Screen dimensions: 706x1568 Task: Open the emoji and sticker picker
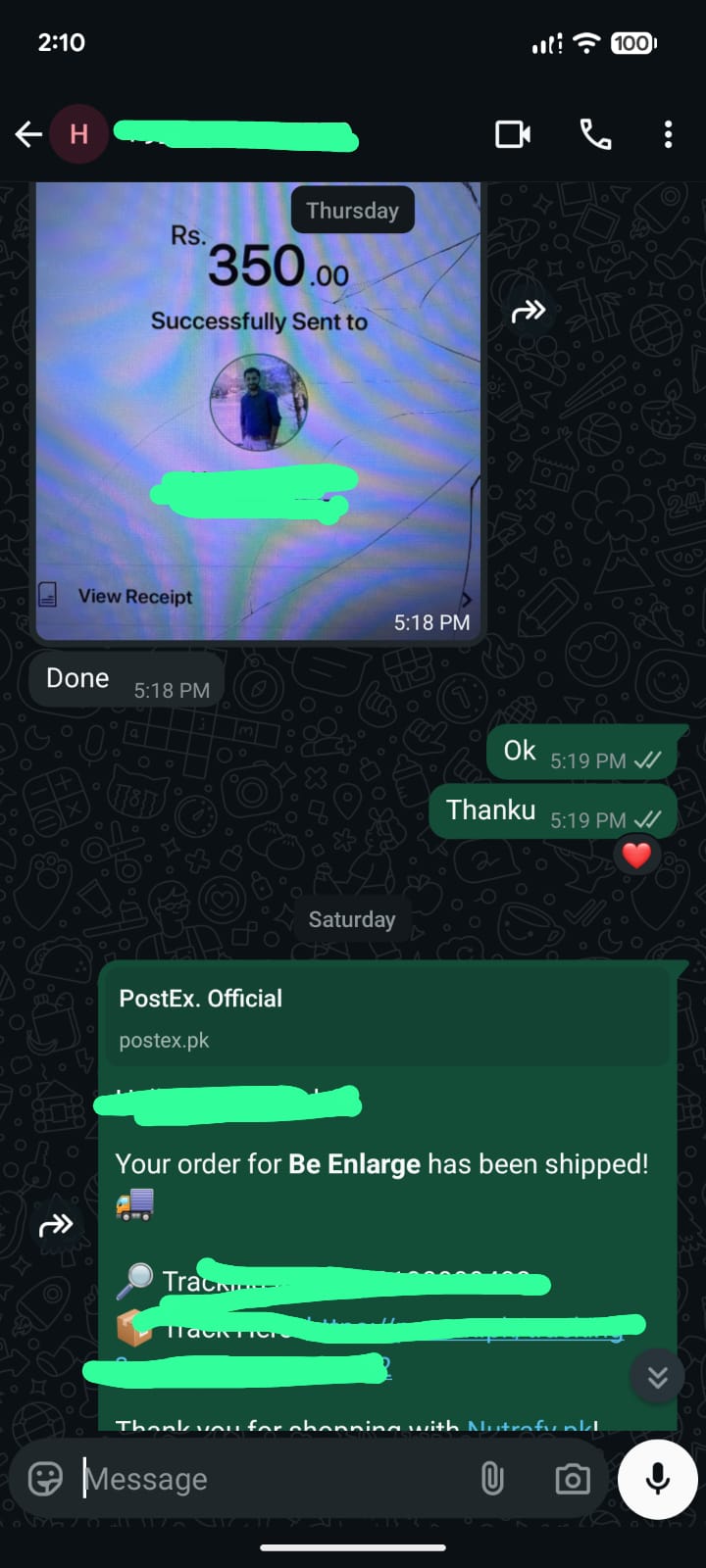pos(45,1478)
